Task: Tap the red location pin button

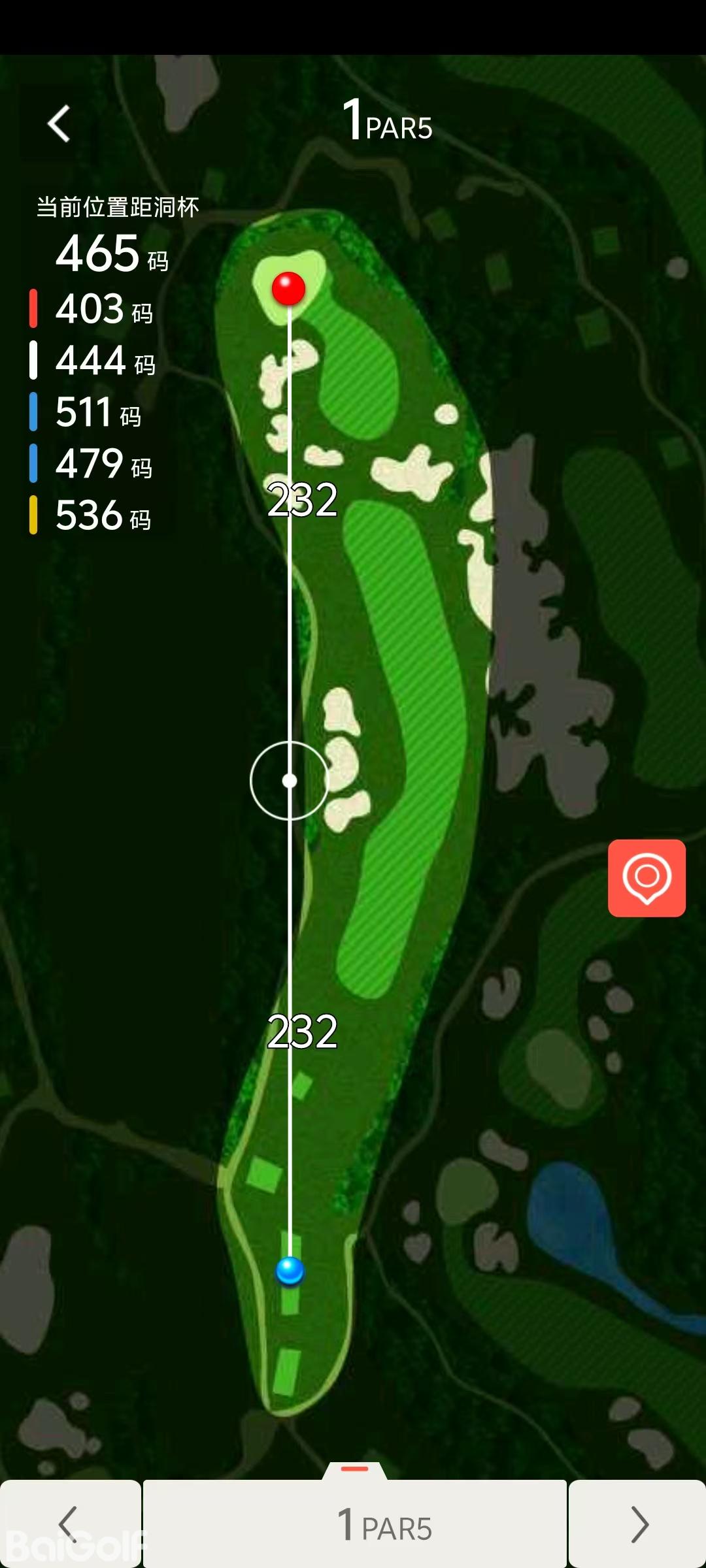Action: point(647,877)
